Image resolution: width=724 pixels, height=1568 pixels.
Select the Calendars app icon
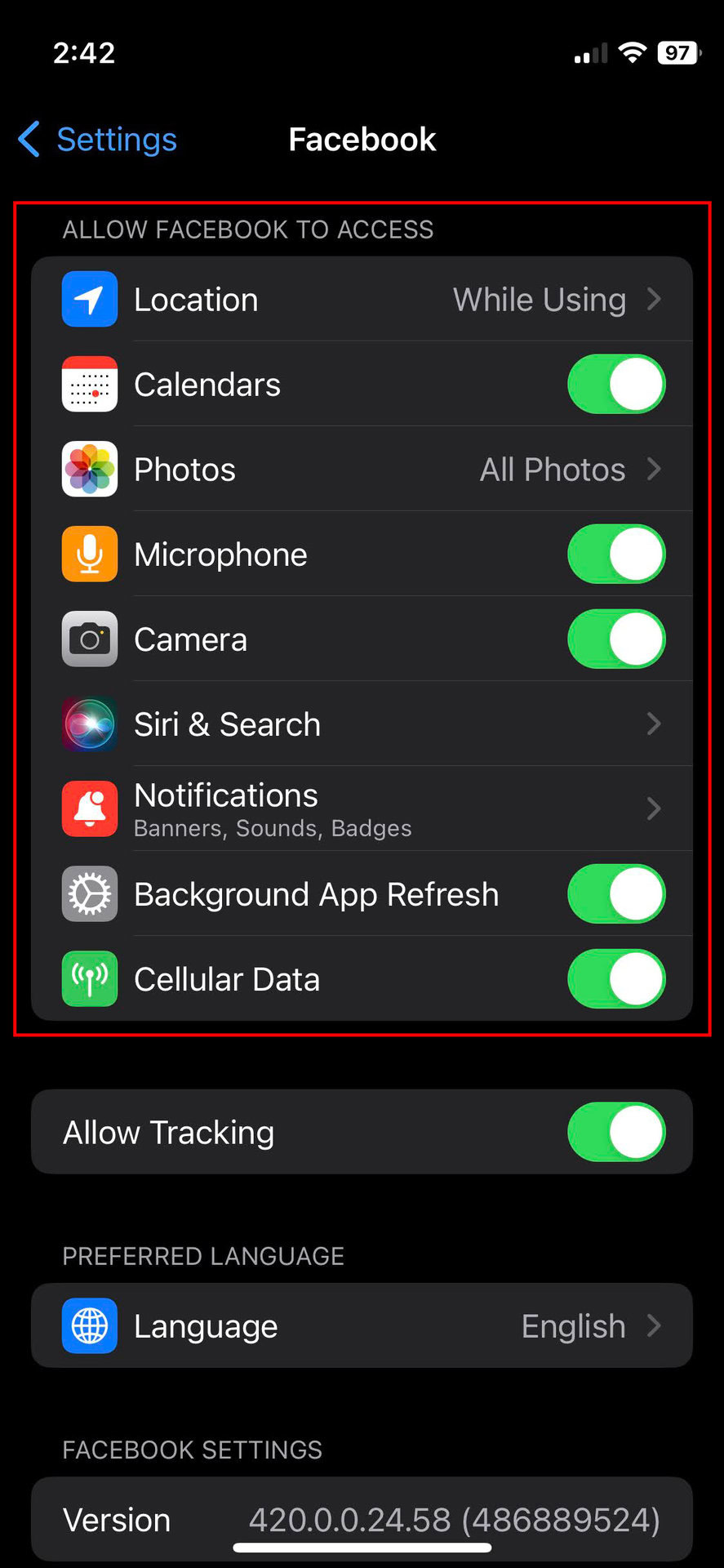pyautogui.click(x=89, y=384)
